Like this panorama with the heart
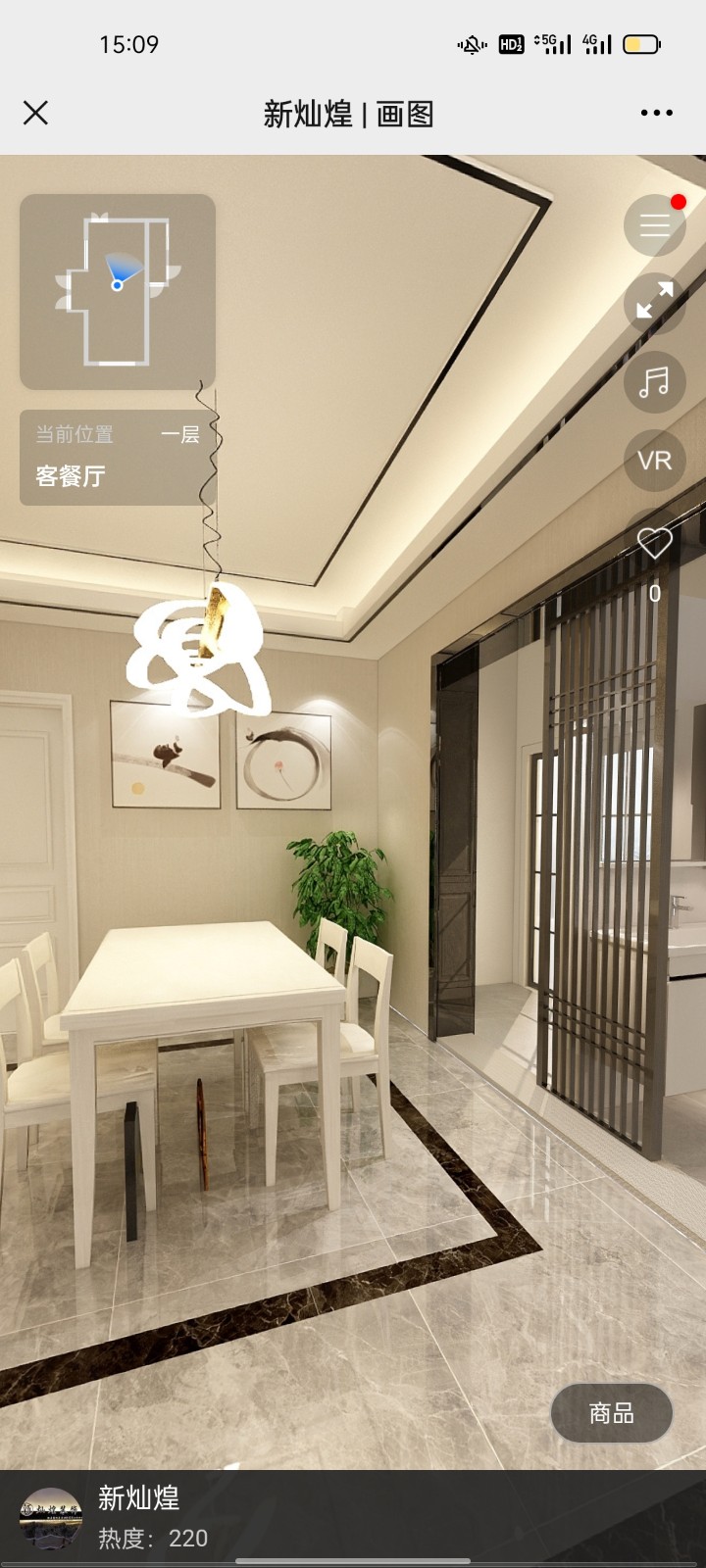Image resolution: width=706 pixels, height=1568 pixels. click(655, 542)
